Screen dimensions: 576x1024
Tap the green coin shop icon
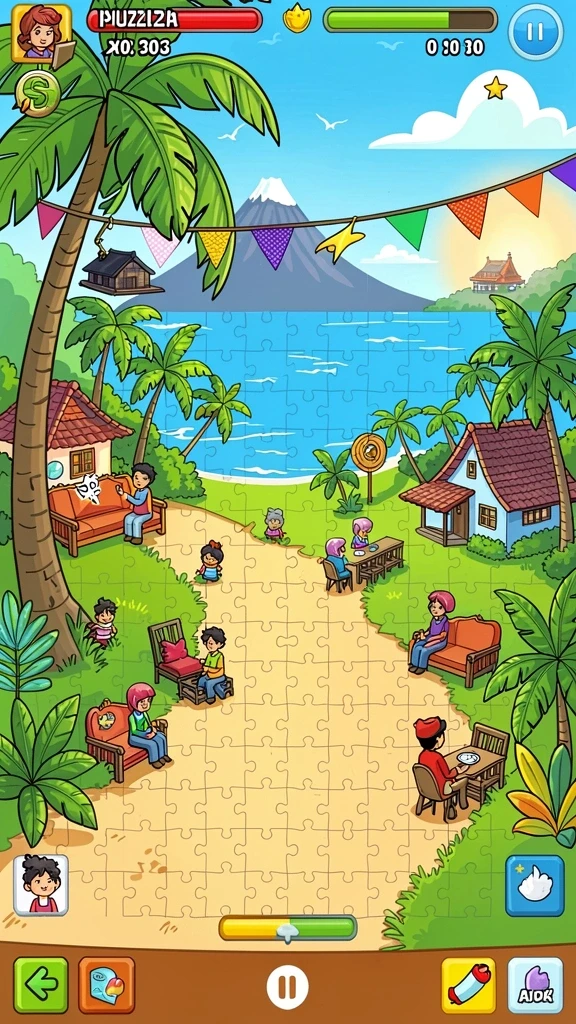(38, 93)
